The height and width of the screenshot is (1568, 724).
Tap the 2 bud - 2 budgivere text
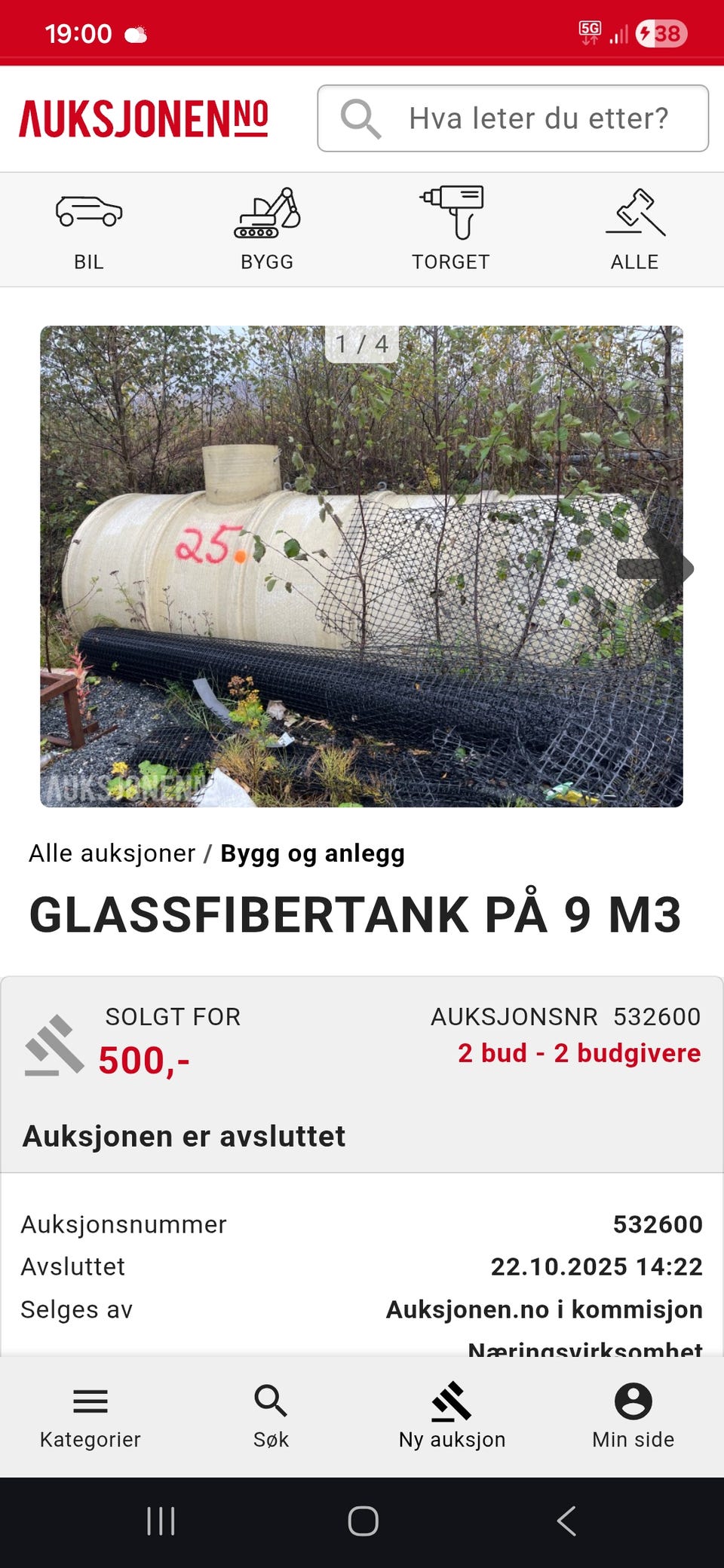[x=579, y=1053]
